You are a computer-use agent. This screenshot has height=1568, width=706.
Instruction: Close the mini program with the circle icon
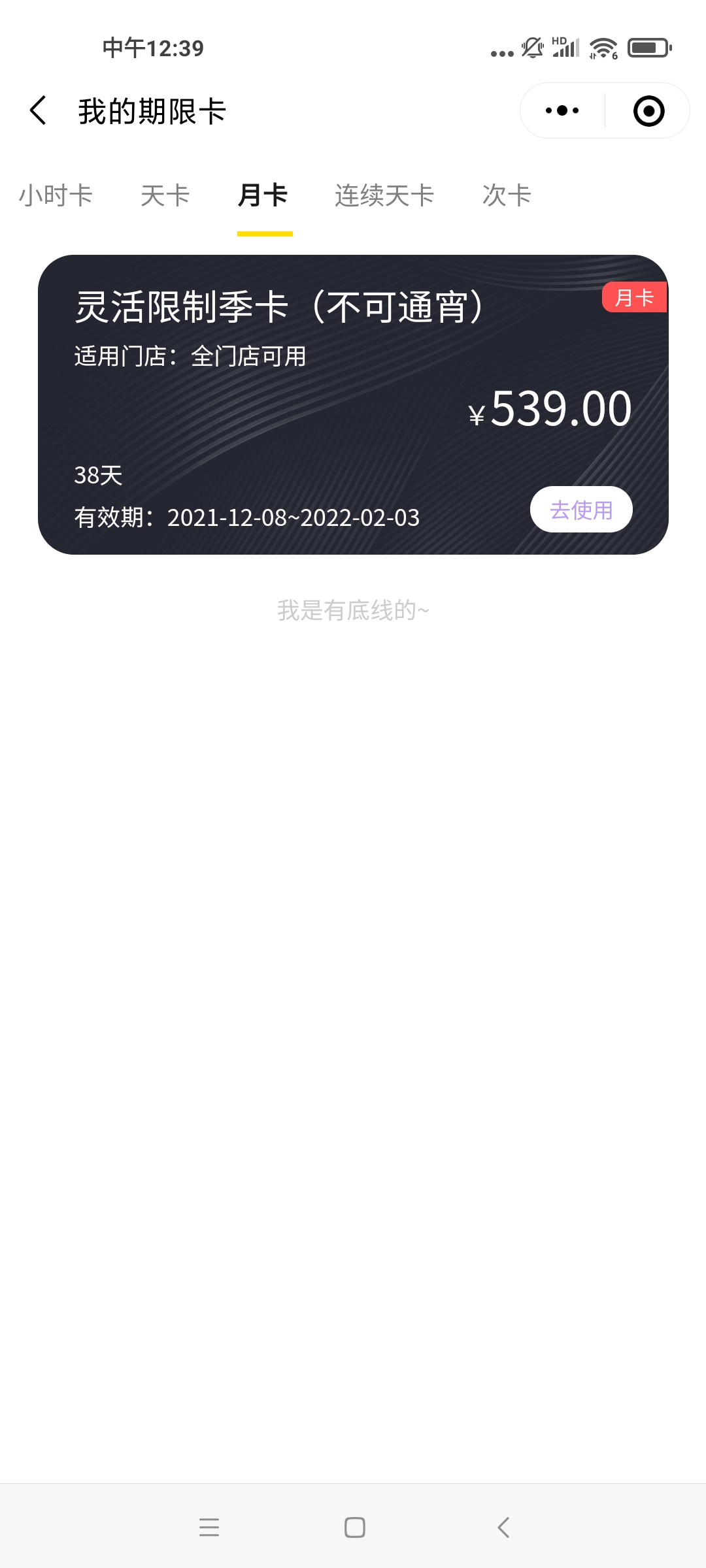648,110
